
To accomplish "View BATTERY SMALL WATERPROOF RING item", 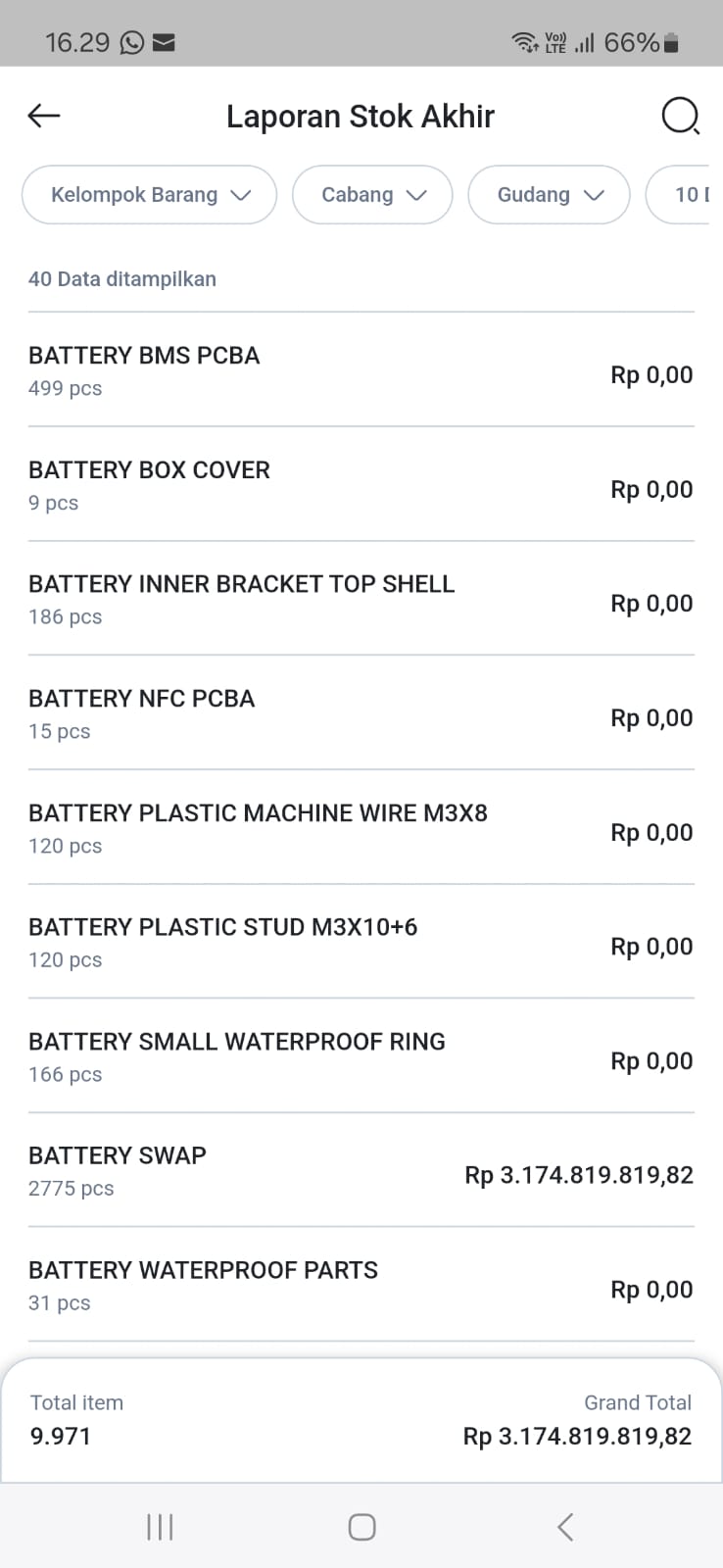I will click(x=361, y=1055).
